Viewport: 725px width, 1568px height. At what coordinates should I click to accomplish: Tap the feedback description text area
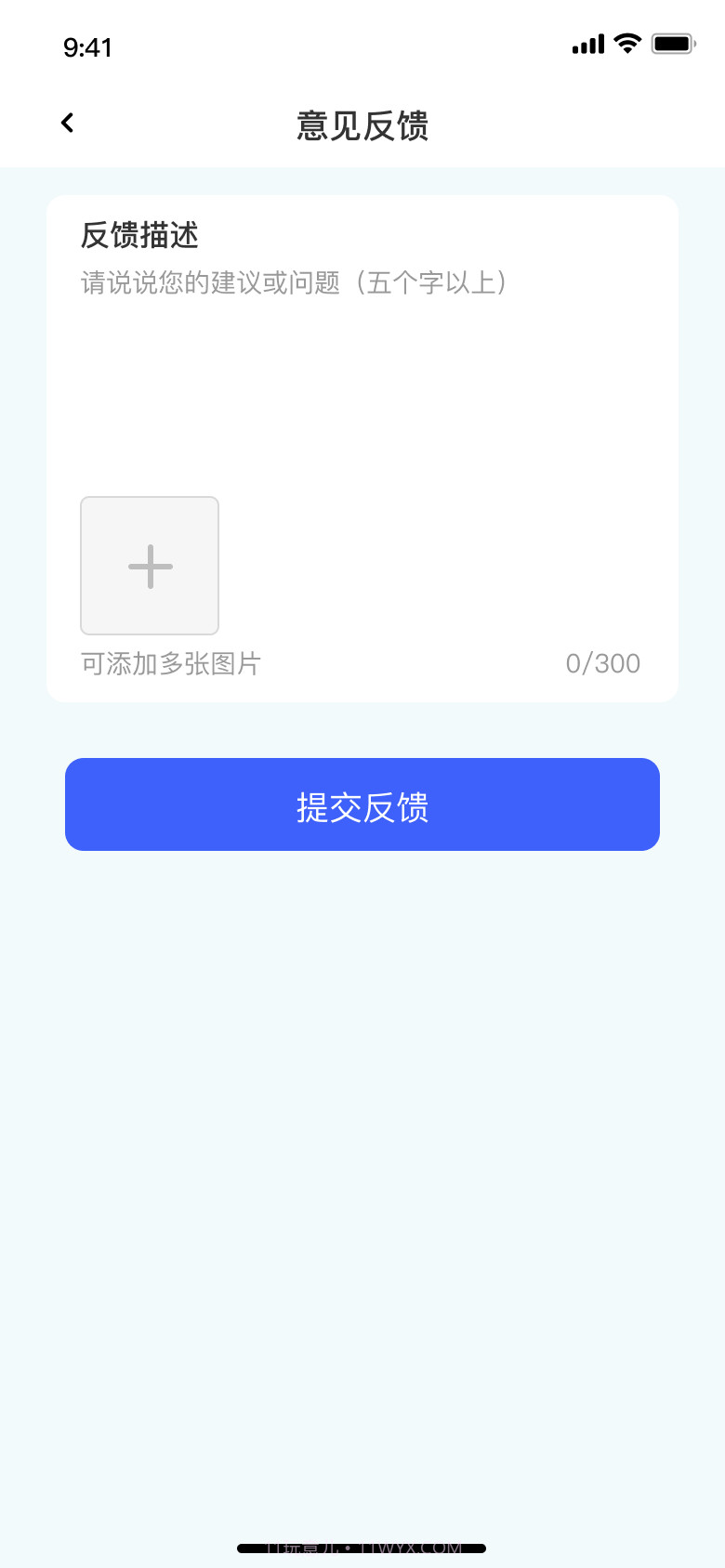pos(362,372)
